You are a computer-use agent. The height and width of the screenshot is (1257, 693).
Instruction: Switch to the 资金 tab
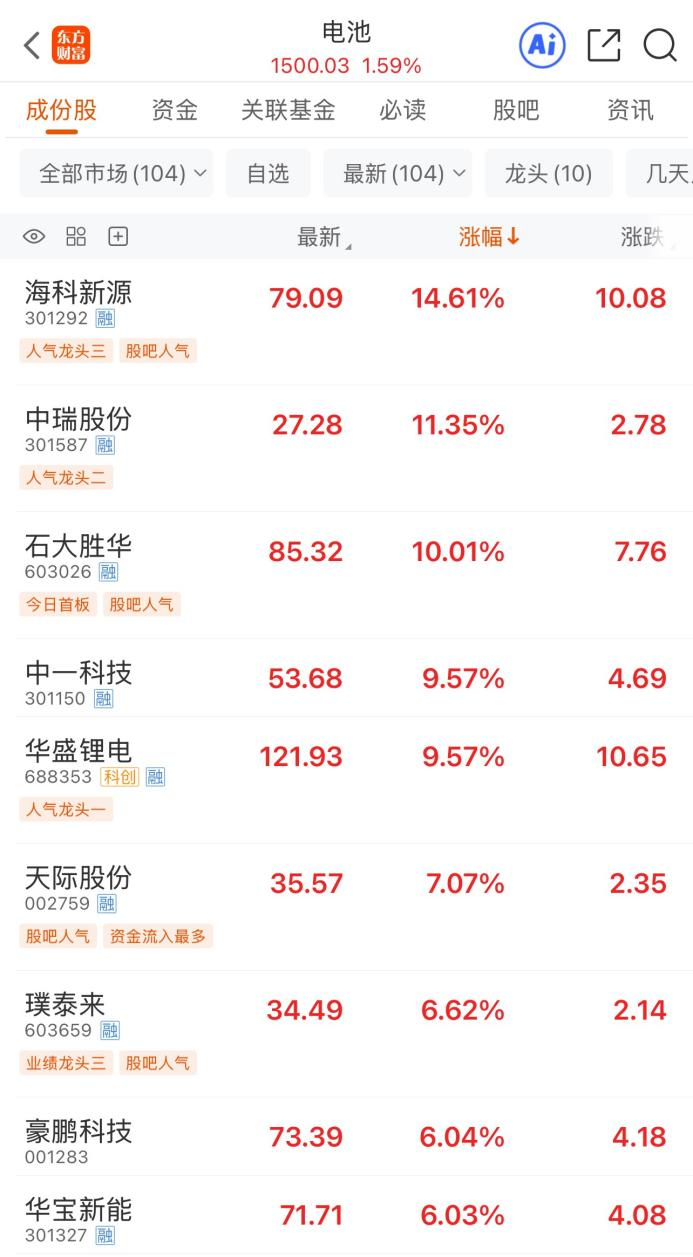[174, 110]
